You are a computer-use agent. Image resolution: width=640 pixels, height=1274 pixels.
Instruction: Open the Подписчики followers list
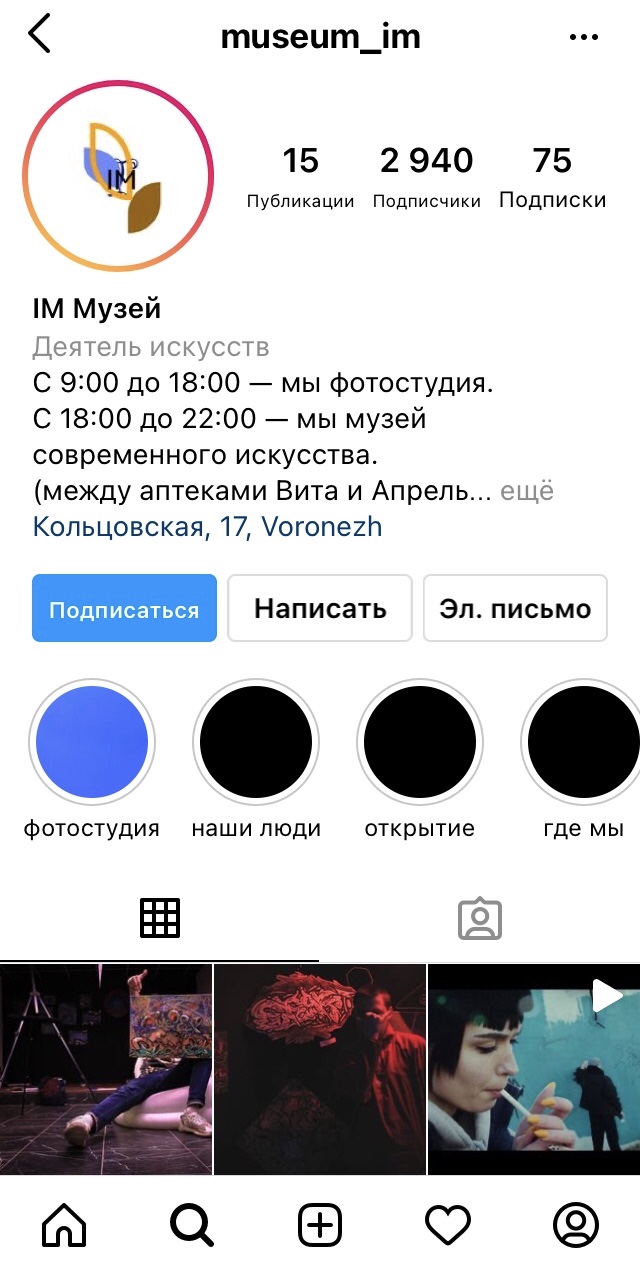pyautogui.click(x=427, y=177)
